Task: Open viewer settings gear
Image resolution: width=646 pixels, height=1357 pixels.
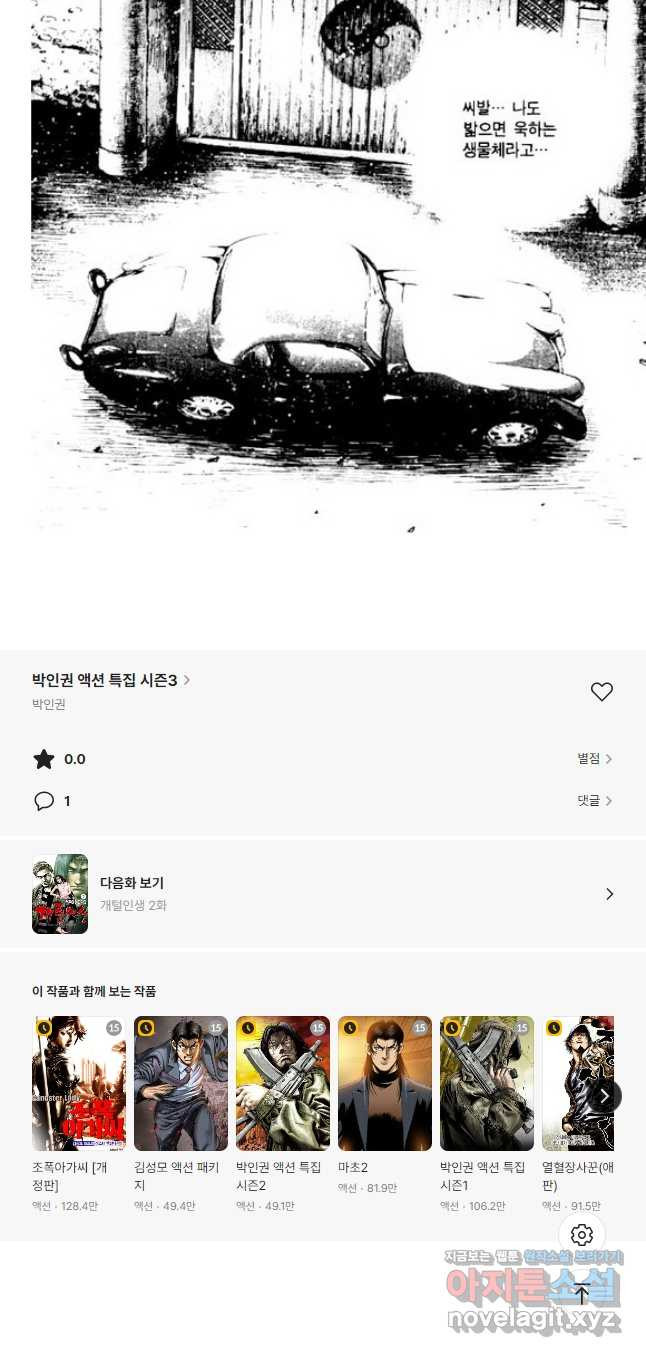Action: (x=582, y=1235)
